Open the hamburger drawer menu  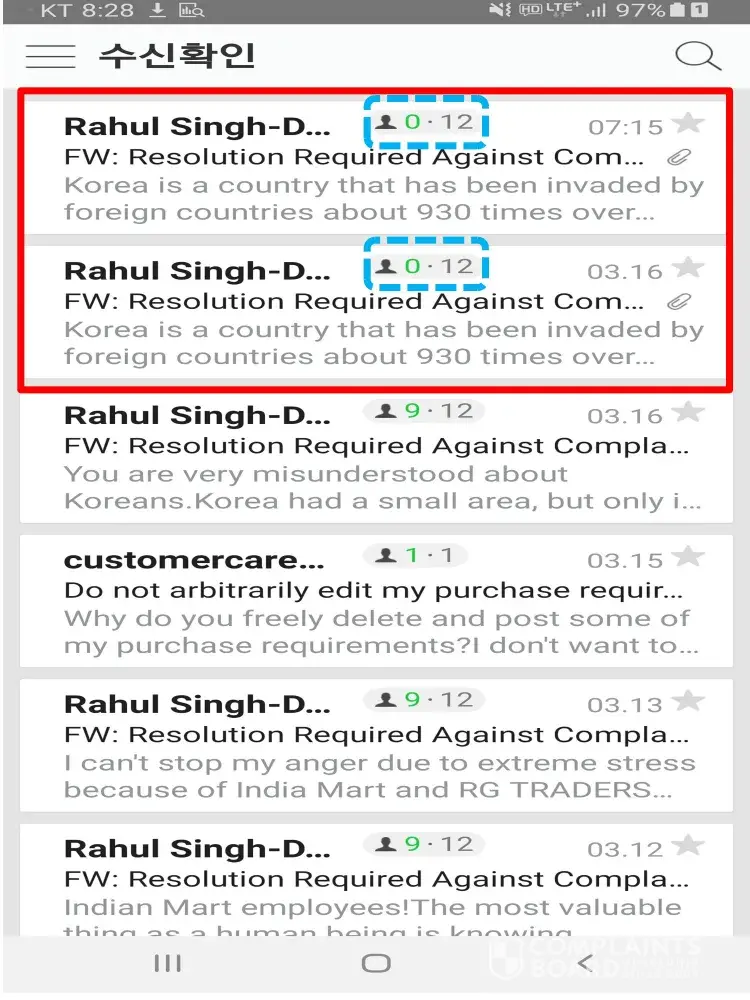point(50,56)
